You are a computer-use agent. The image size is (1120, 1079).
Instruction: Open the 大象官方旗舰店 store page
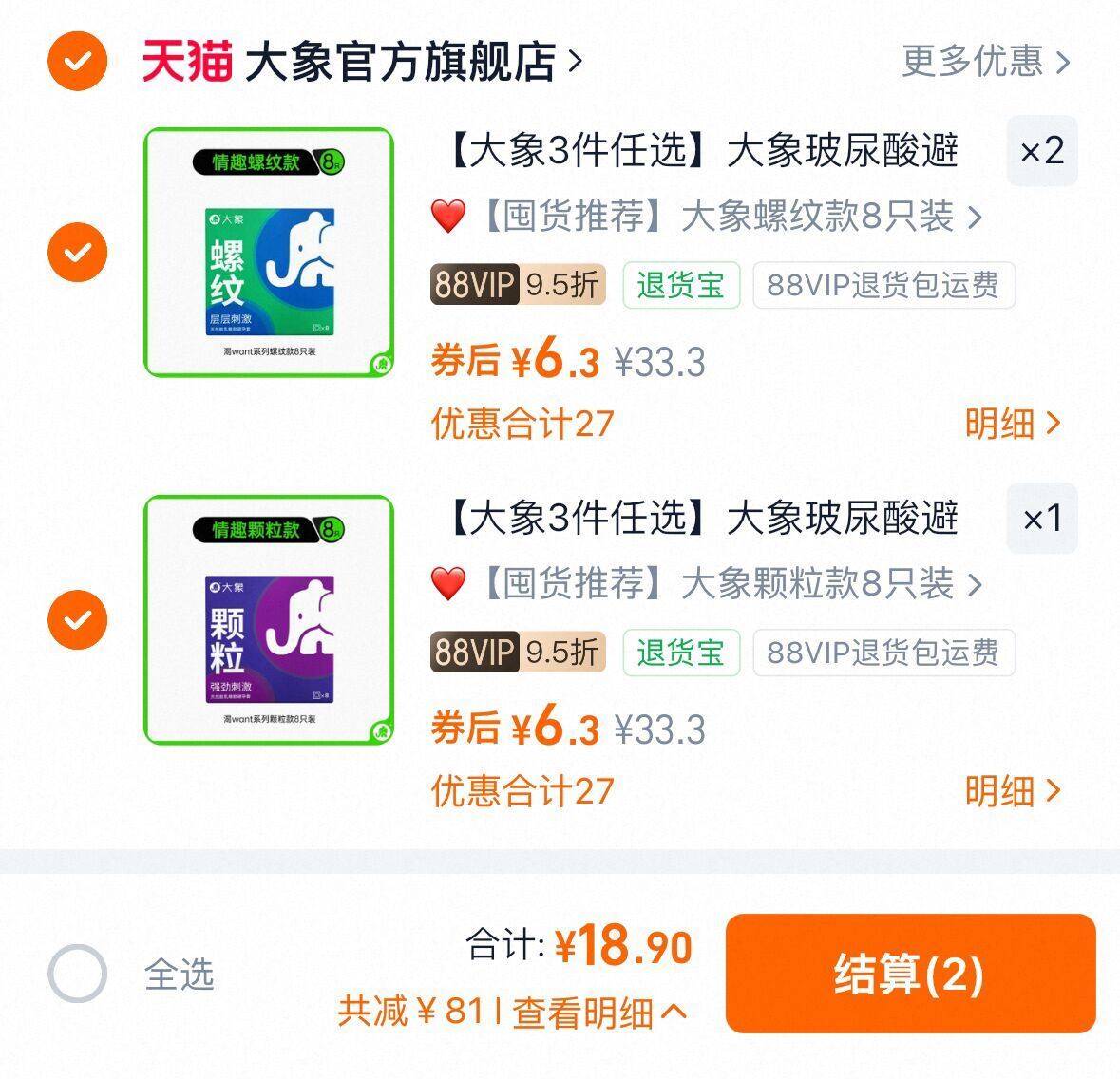[x=399, y=62]
